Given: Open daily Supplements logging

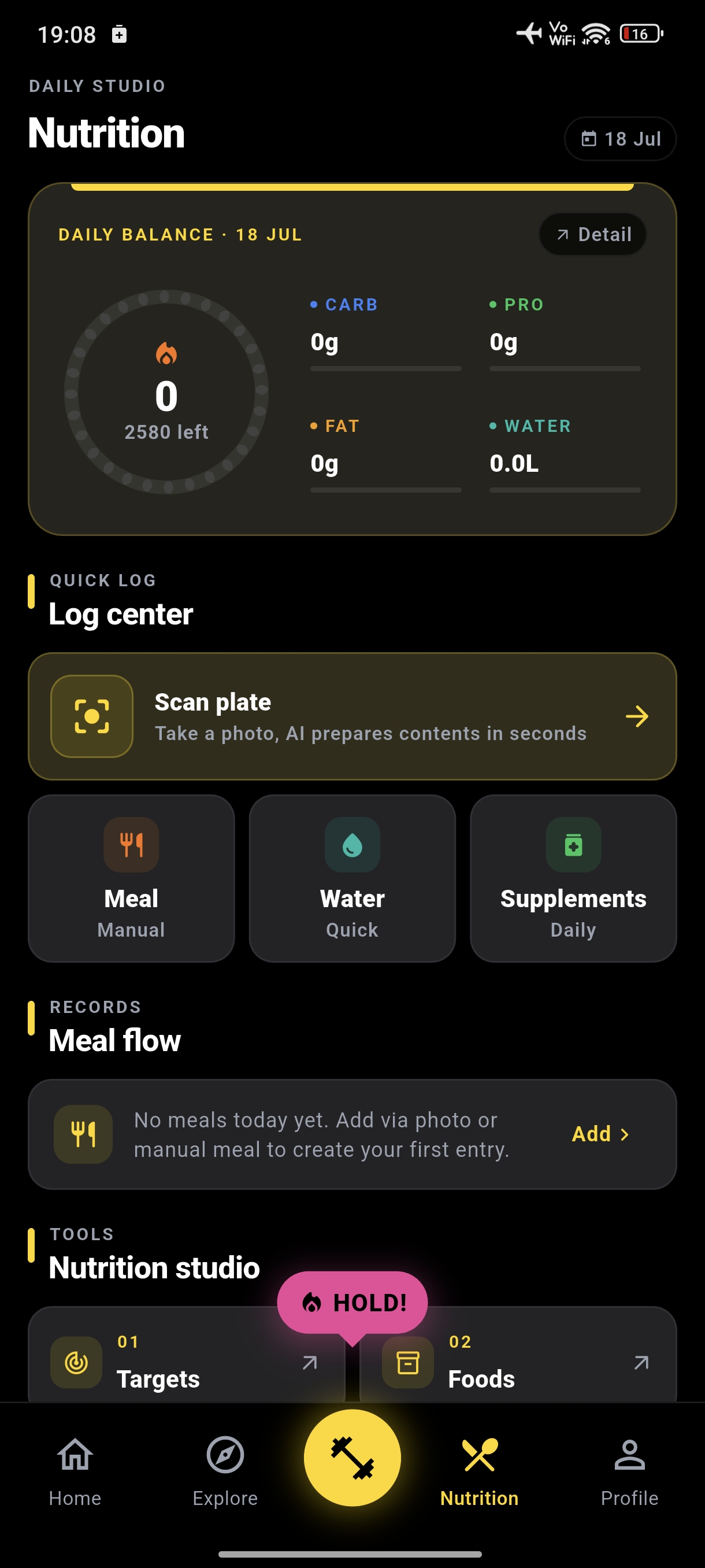Looking at the screenshot, I should pos(573,878).
